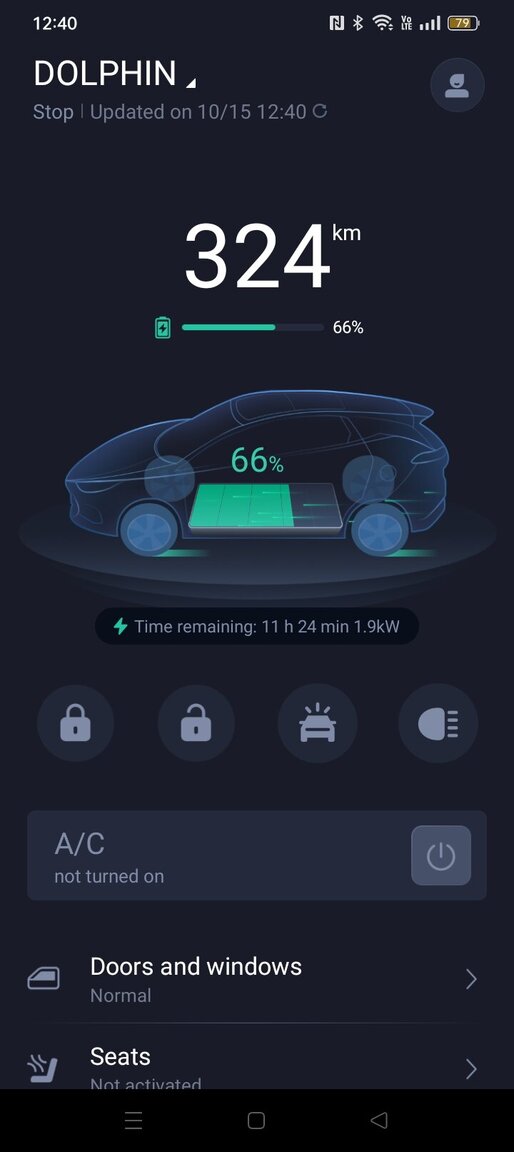514x1152 pixels.
Task: Open Doors and windows details
Action: tap(257, 979)
